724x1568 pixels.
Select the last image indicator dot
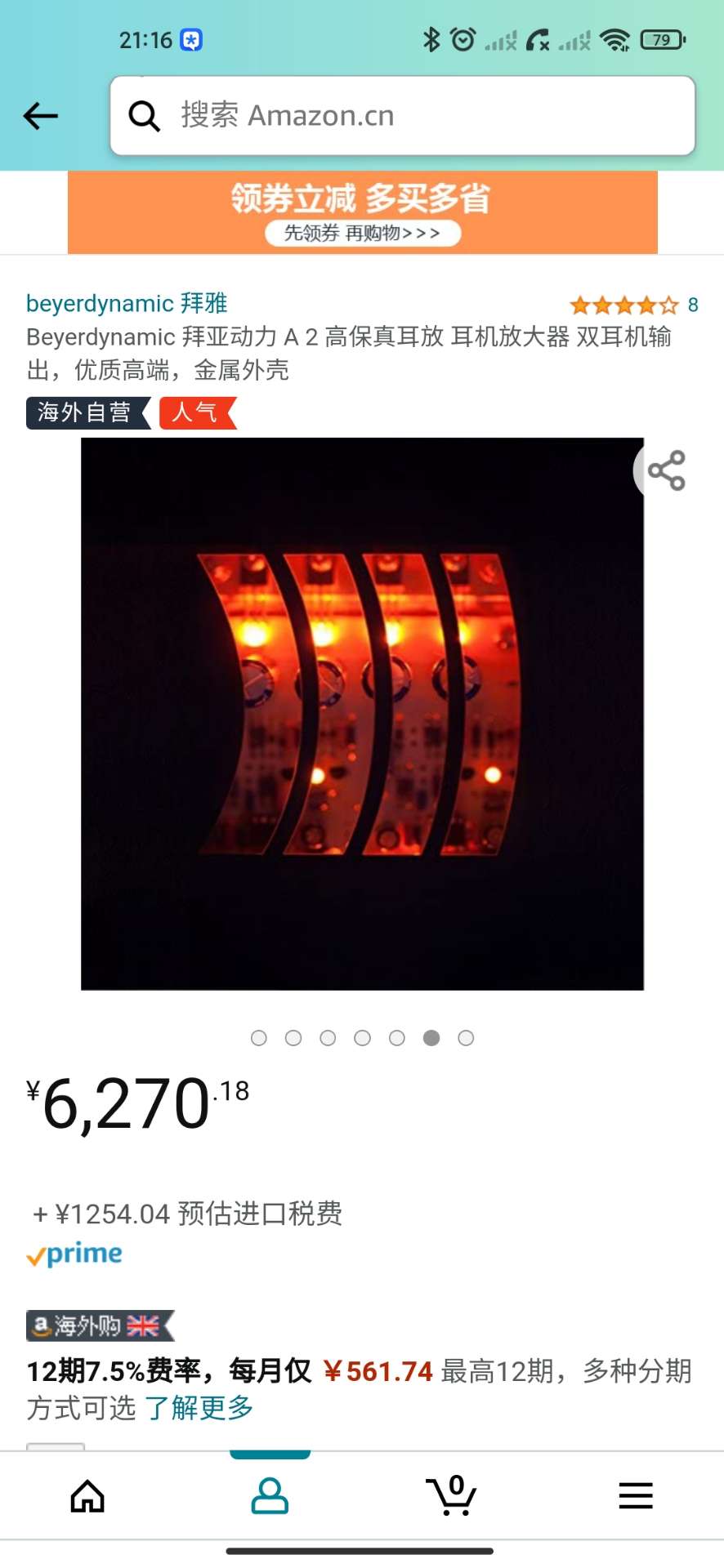[x=466, y=1038]
